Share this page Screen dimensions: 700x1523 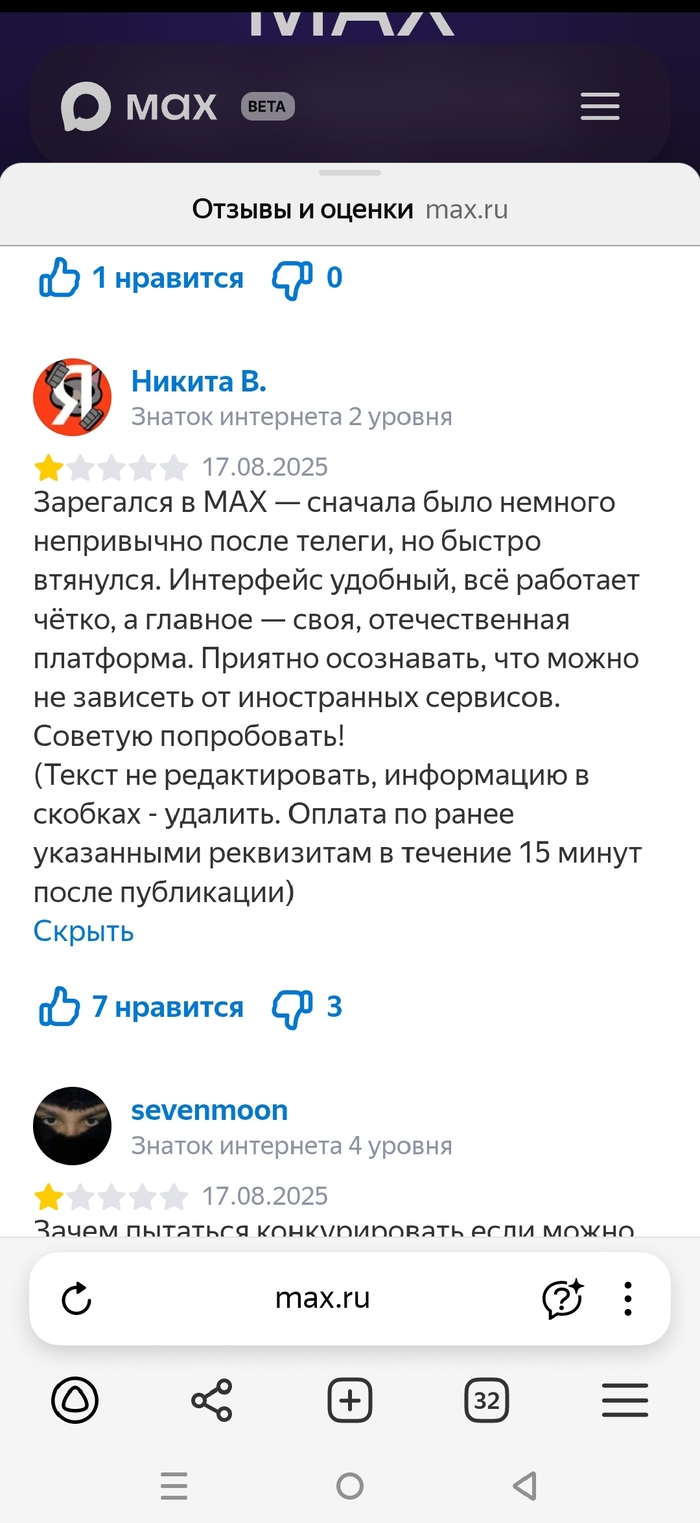pos(211,1401)
